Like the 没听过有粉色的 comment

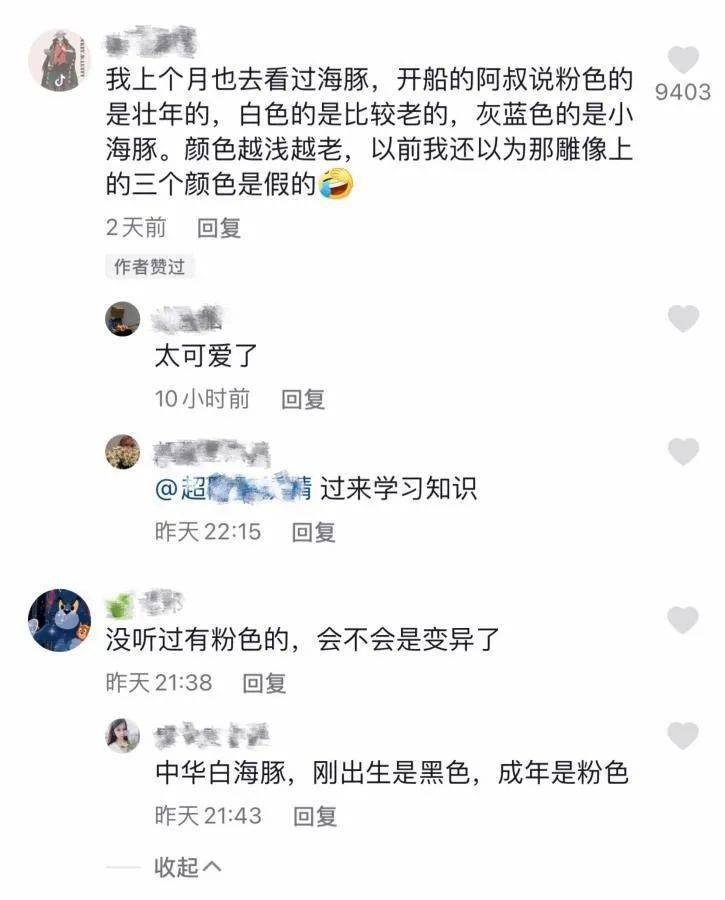pyautogui.click(x=683, y=620)
